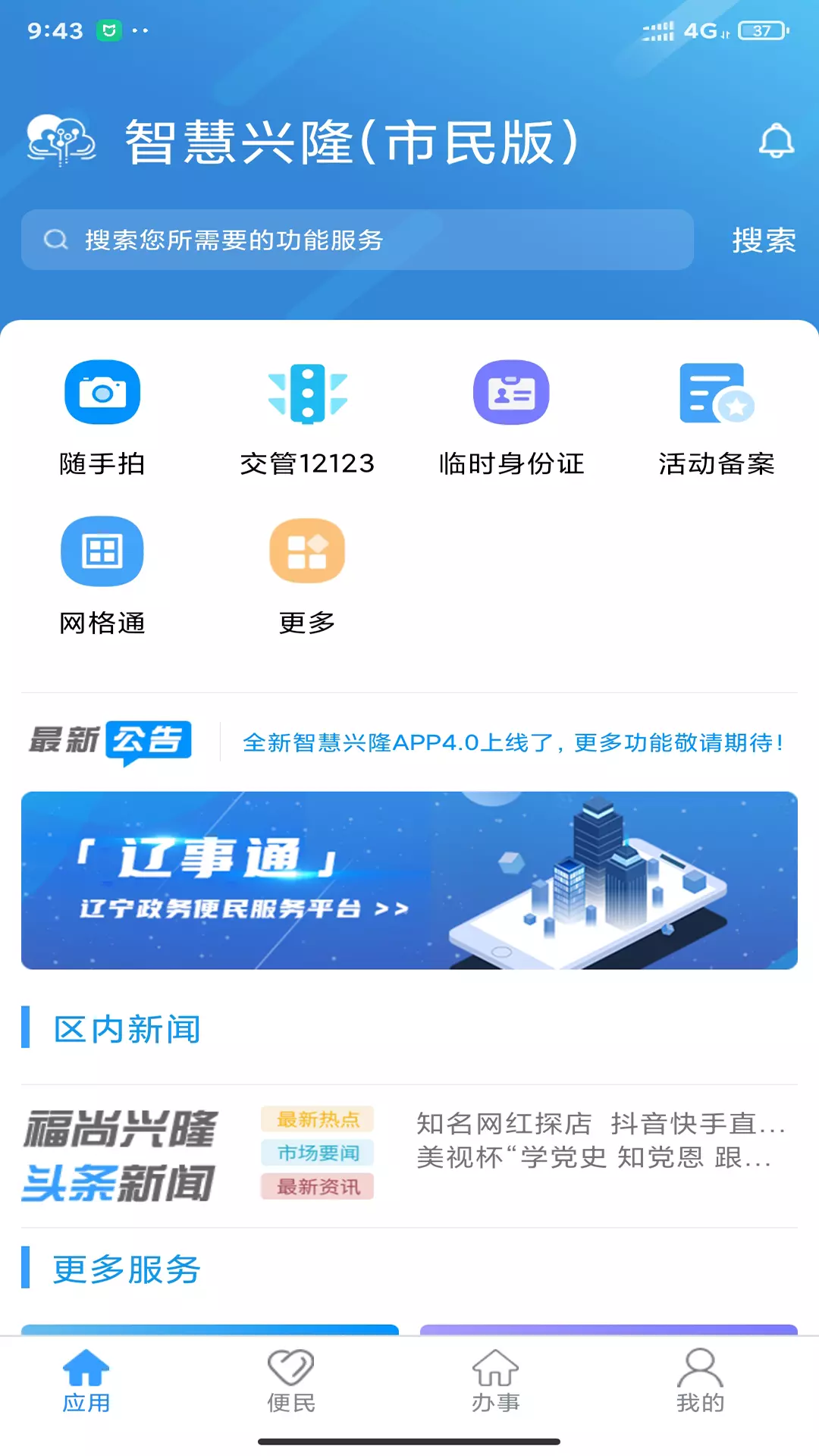The height and width of the screenshot is (1456, 819).
Task: Tap the search box for function services
Action: (x=357, y=240)
